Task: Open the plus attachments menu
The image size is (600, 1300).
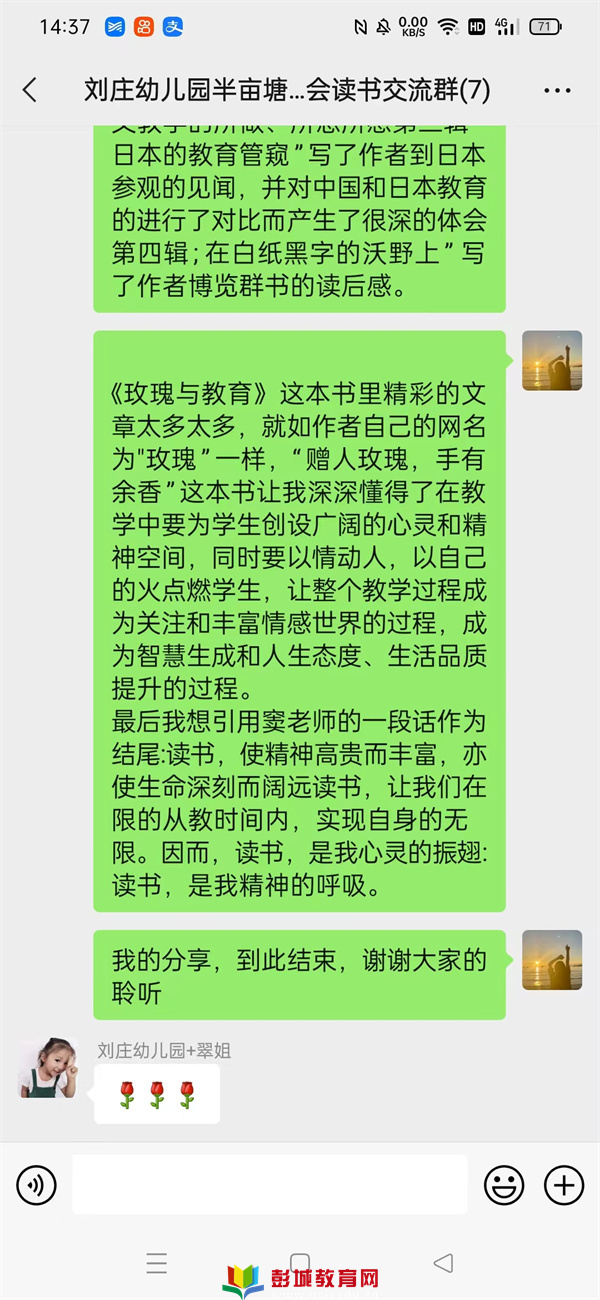Action: (564, 1186)
